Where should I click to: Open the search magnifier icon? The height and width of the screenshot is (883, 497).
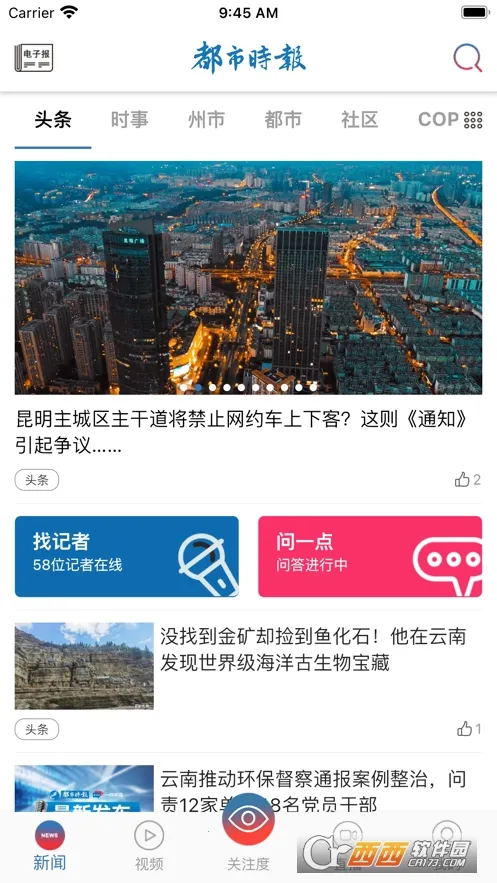click(x=468, y=58)
